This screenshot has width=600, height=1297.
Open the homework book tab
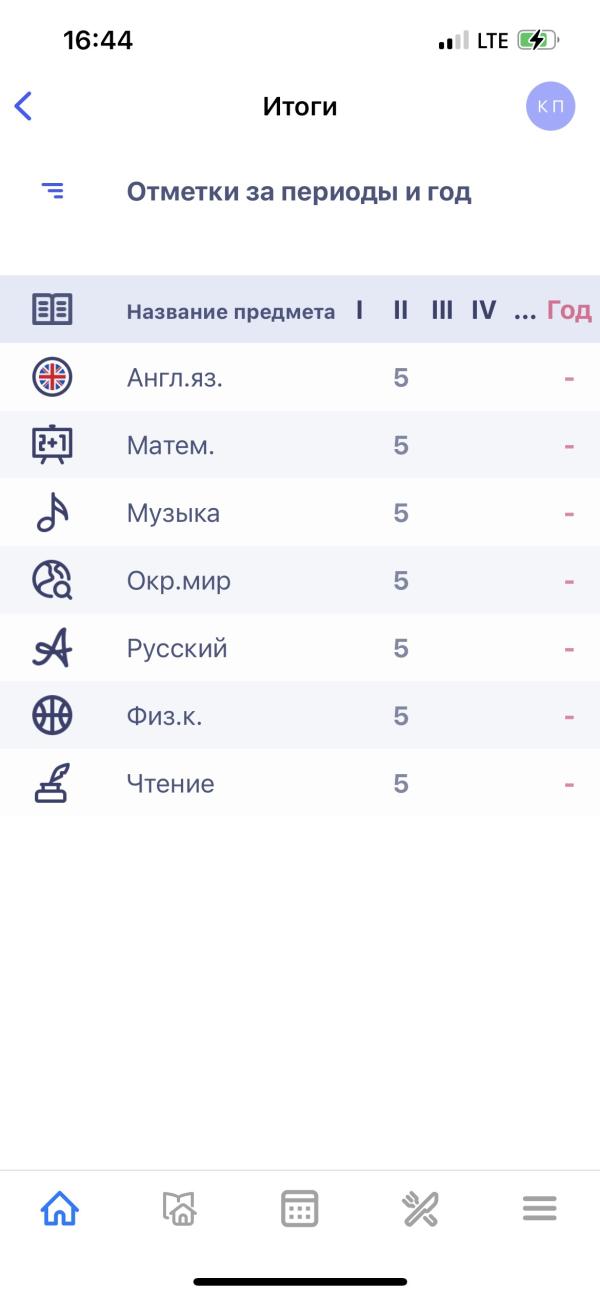180,1209
